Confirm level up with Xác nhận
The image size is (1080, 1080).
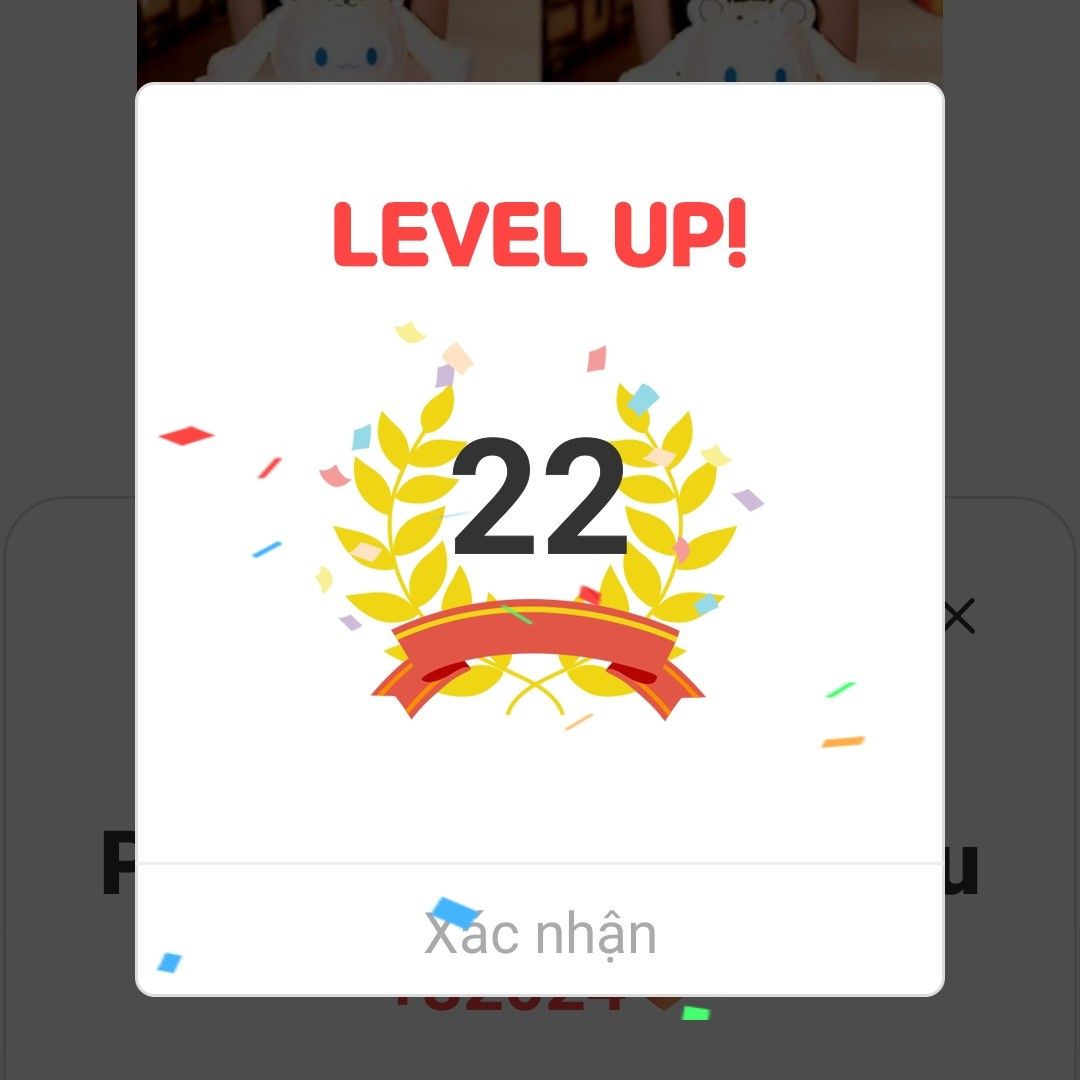pyautogui.click(x=540, y=932)
